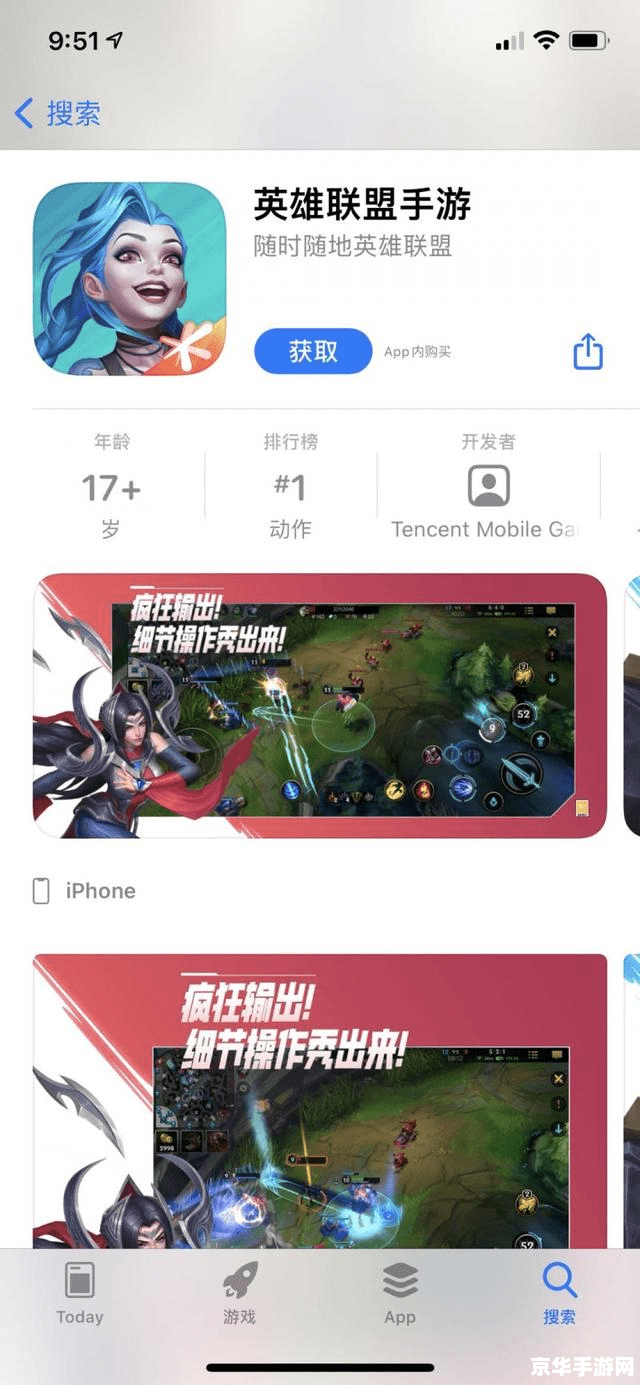Image resolution: width=640 pixels, height=1385 pixels.
Task: Switch to the Today tab
Action: (80, 1293)
